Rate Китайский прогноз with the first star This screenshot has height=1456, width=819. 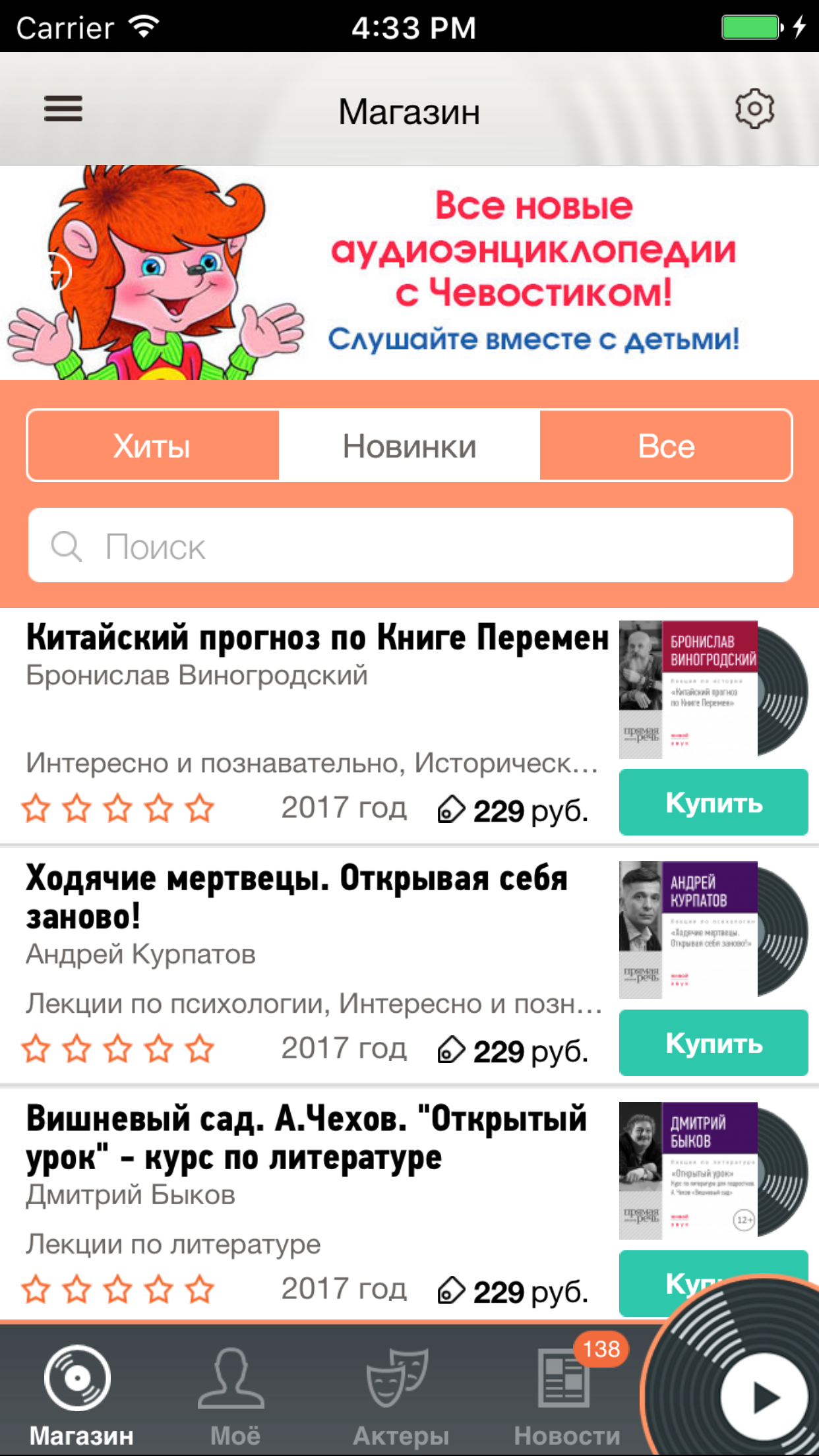(x=38, y=808)
